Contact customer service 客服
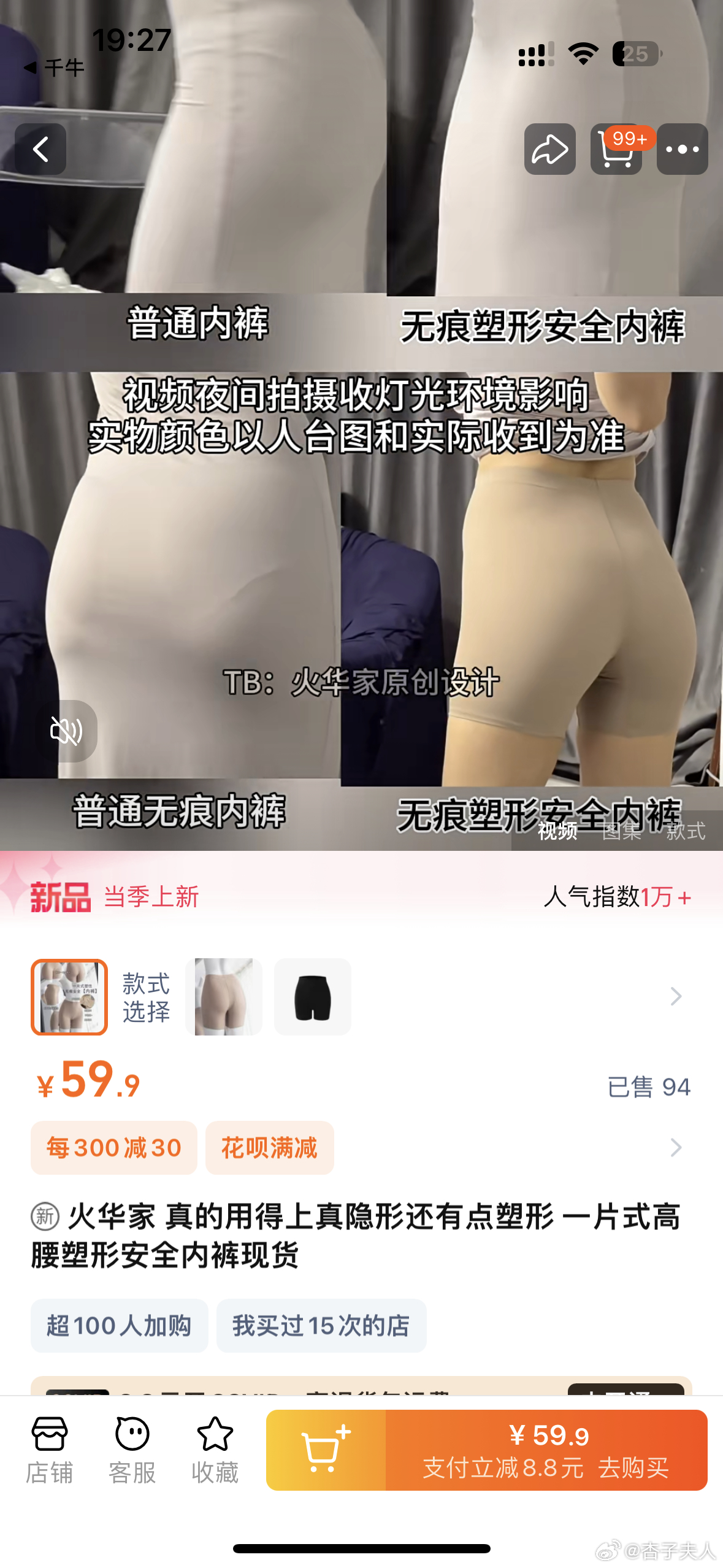The height and width of the screenshot is (1568, 723). [x=132, y=1450]
